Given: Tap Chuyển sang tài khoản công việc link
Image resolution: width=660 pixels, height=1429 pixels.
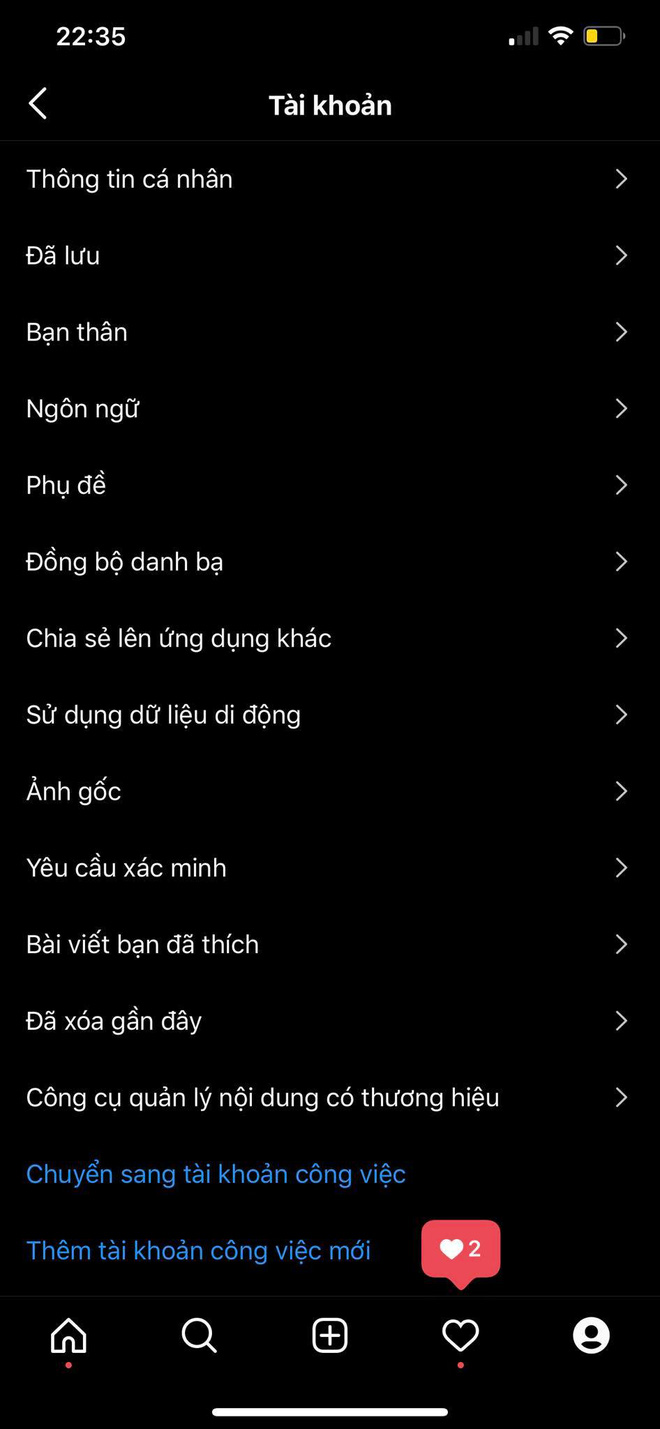Looking at the screenshot, I should click(x=216, y=1174).
